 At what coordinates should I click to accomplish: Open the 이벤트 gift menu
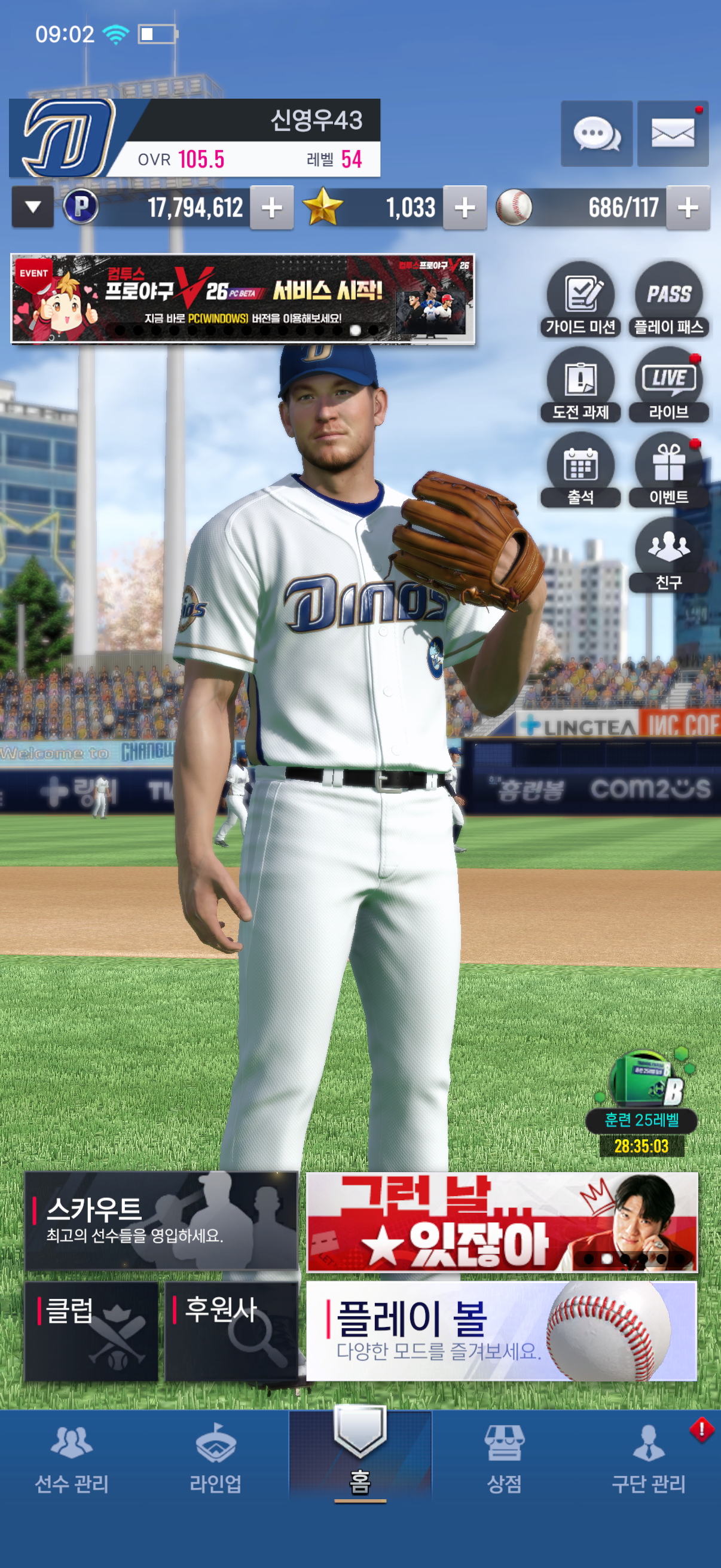point(668,470)
